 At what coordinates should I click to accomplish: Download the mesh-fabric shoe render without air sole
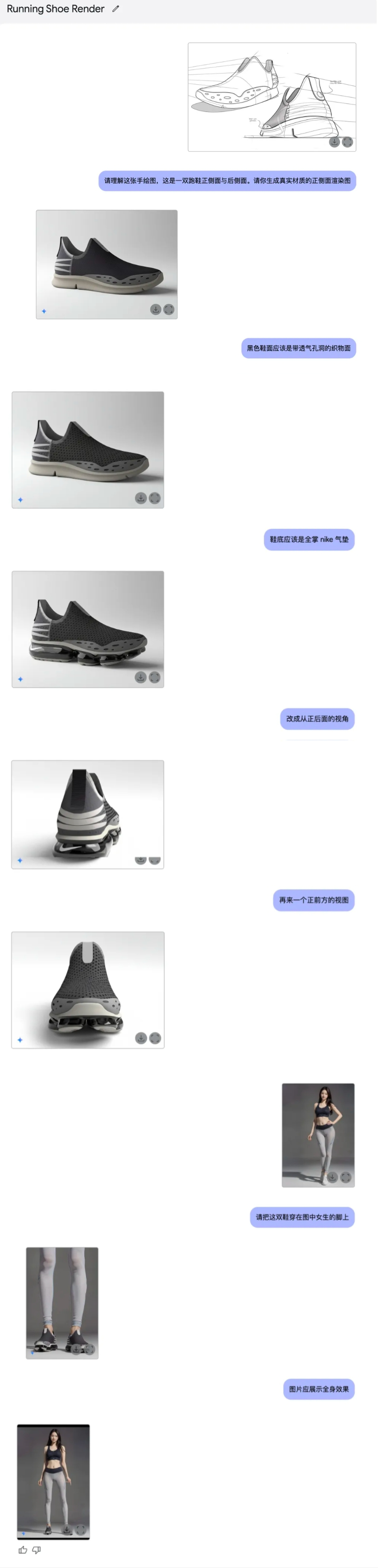pos(140,498)
